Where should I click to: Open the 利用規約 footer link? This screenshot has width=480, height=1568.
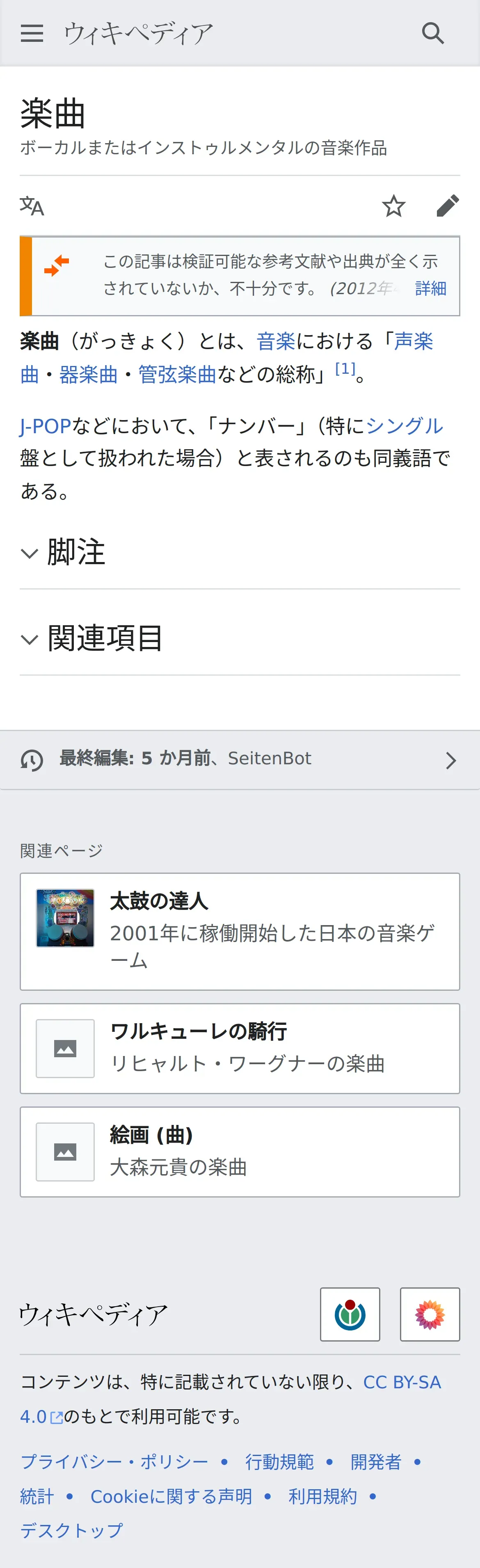(x=322, y=1495)
